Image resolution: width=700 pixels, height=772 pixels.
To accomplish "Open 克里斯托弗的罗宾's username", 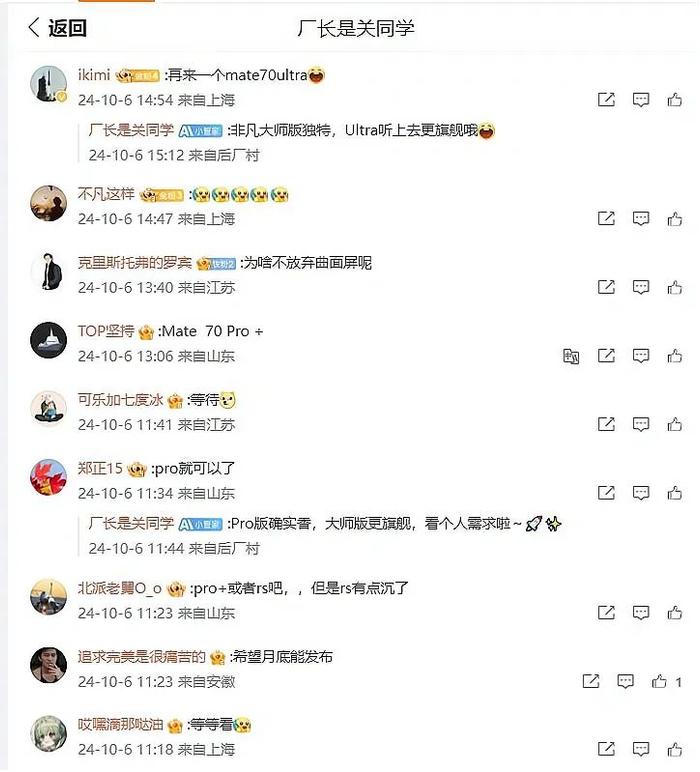I will 134,262.
